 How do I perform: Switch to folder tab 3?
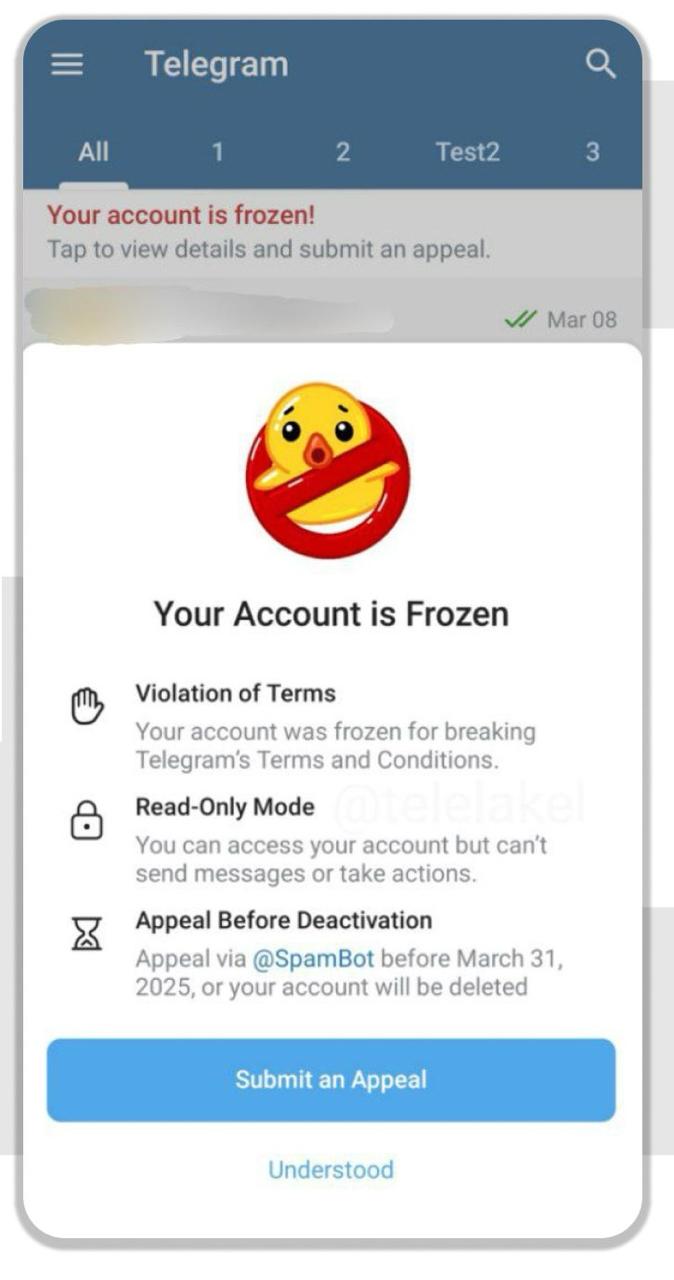pos(592,152)
